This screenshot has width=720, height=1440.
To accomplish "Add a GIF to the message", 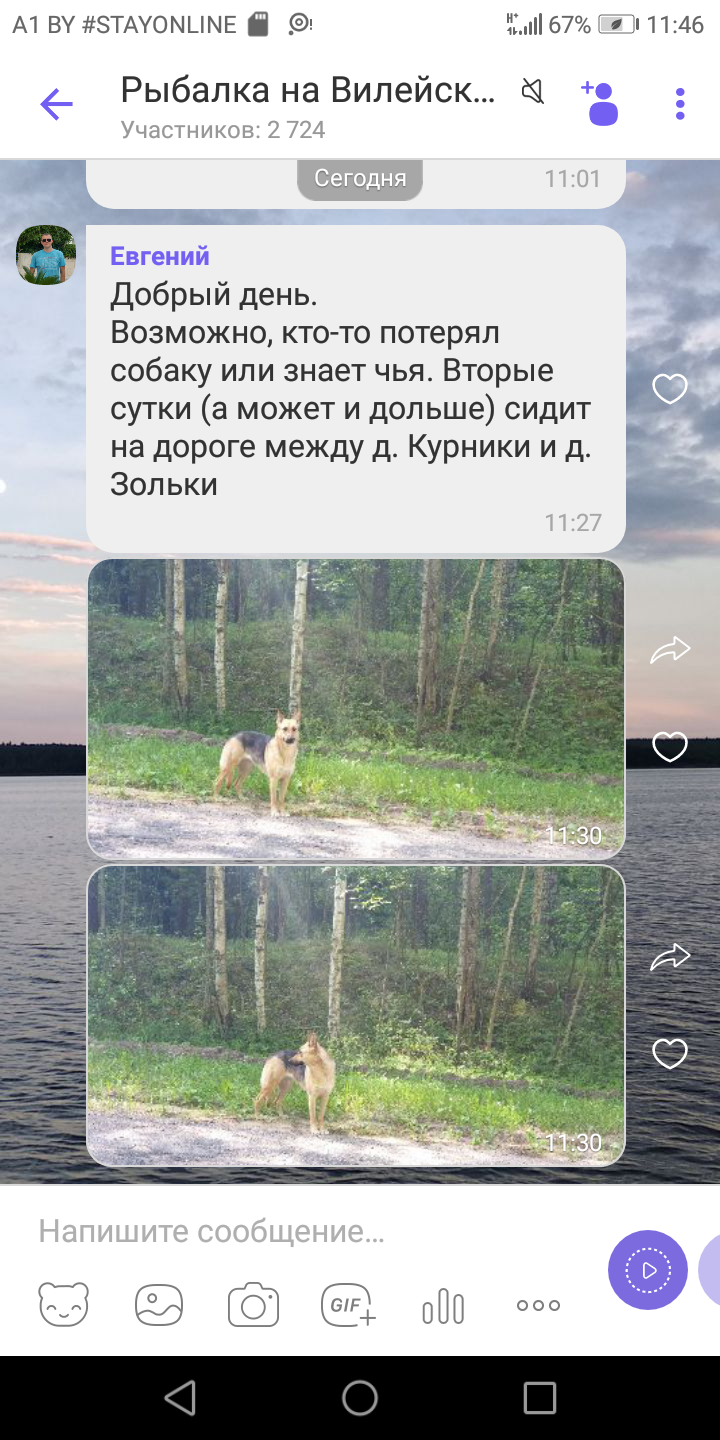I will 347,1304.
